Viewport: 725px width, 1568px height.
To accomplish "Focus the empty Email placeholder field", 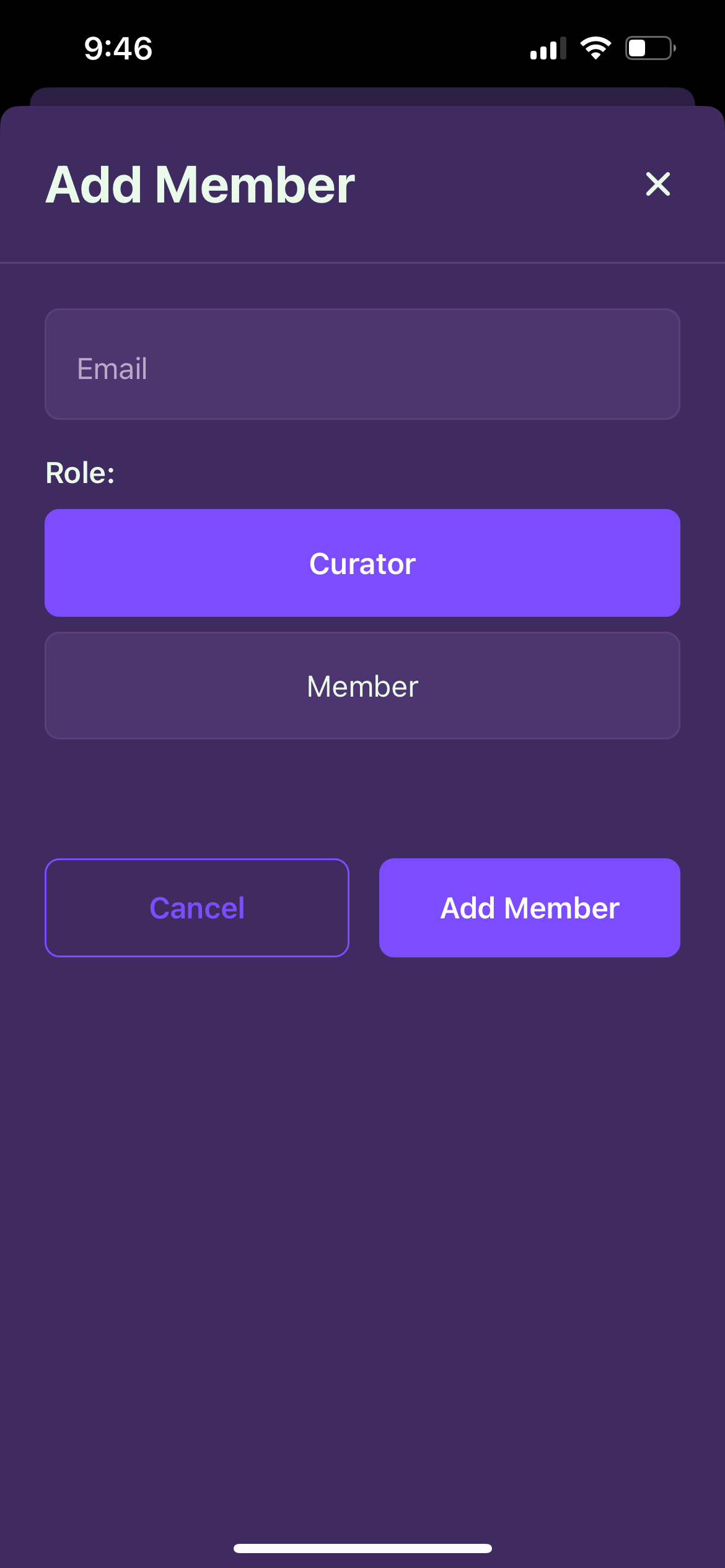I will (x=362, y=364).
